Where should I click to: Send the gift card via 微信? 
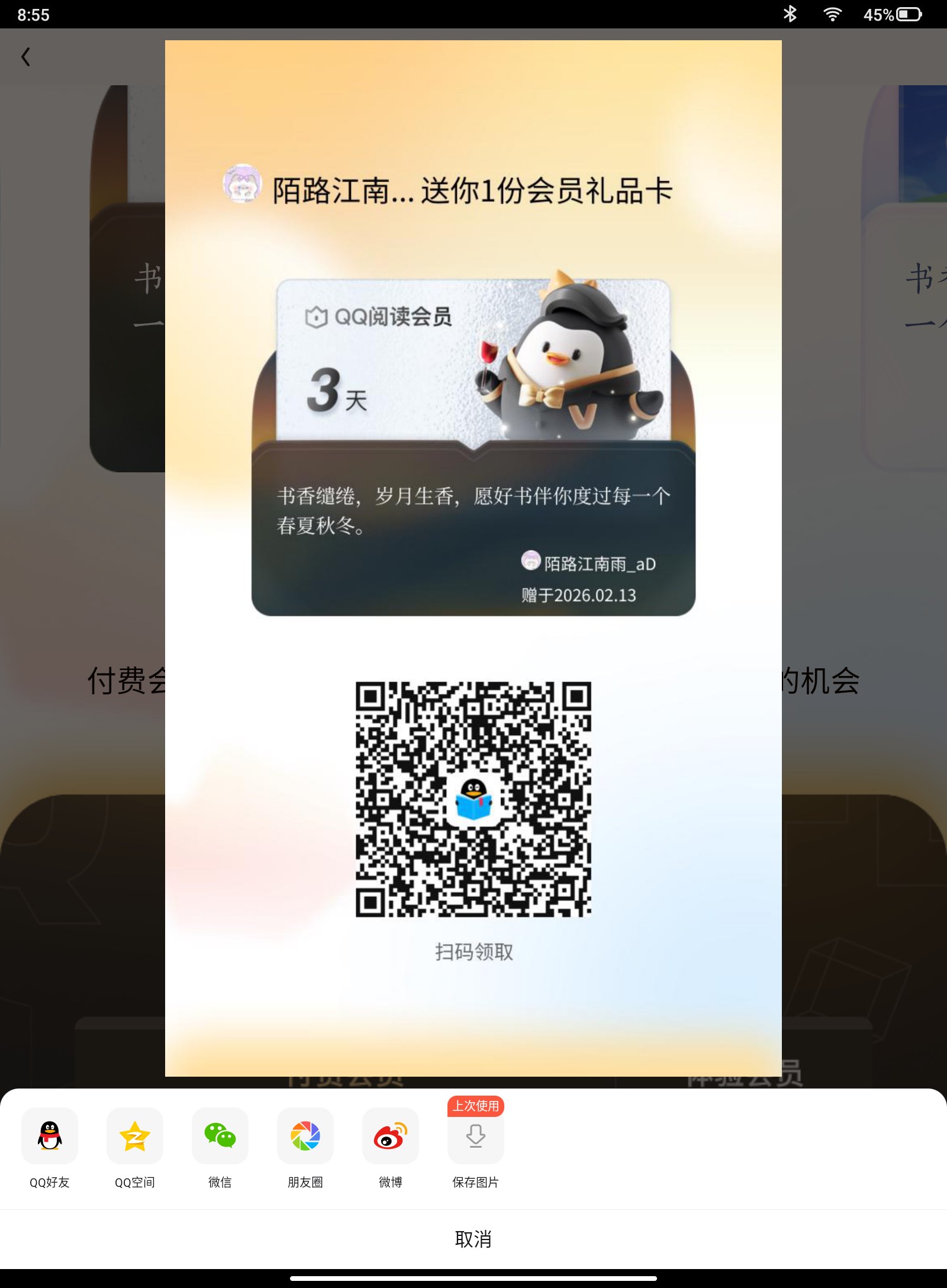[x=220, y=1136]
